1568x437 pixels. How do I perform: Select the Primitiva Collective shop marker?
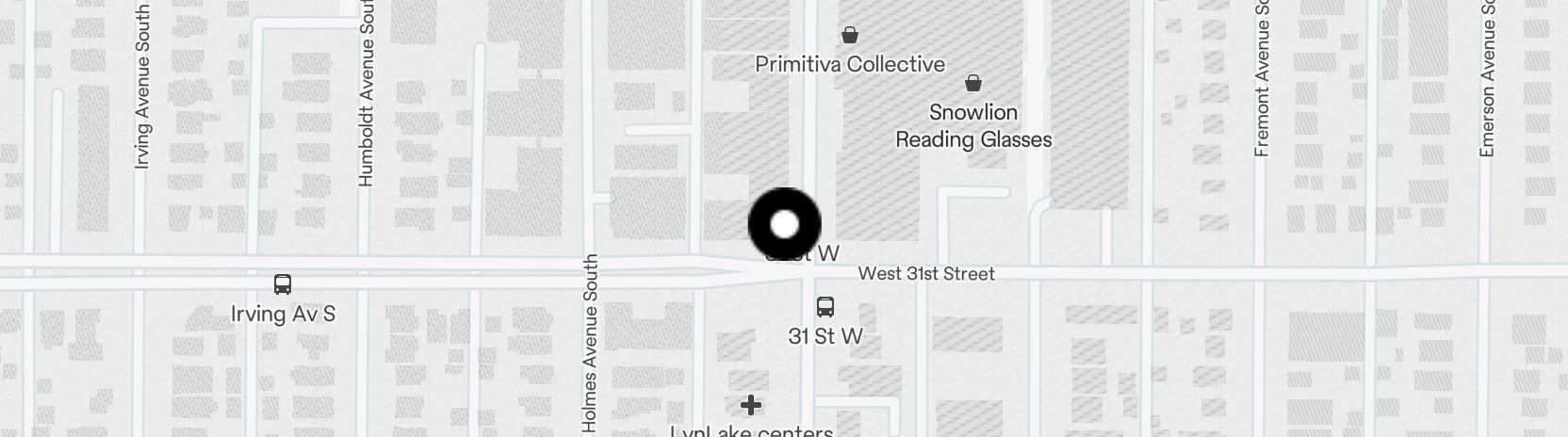coord(850,36)
